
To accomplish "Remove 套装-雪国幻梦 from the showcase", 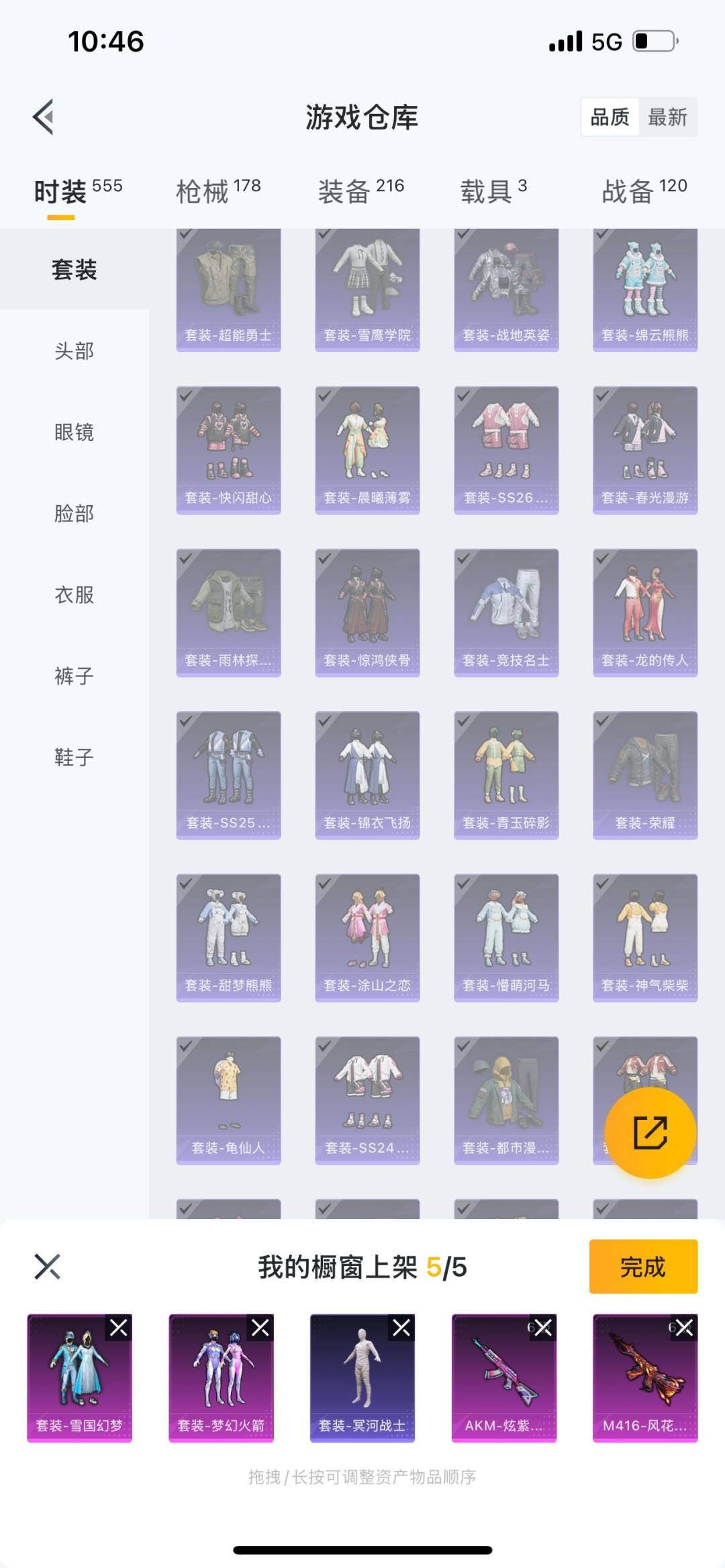I will (119, 1327).
